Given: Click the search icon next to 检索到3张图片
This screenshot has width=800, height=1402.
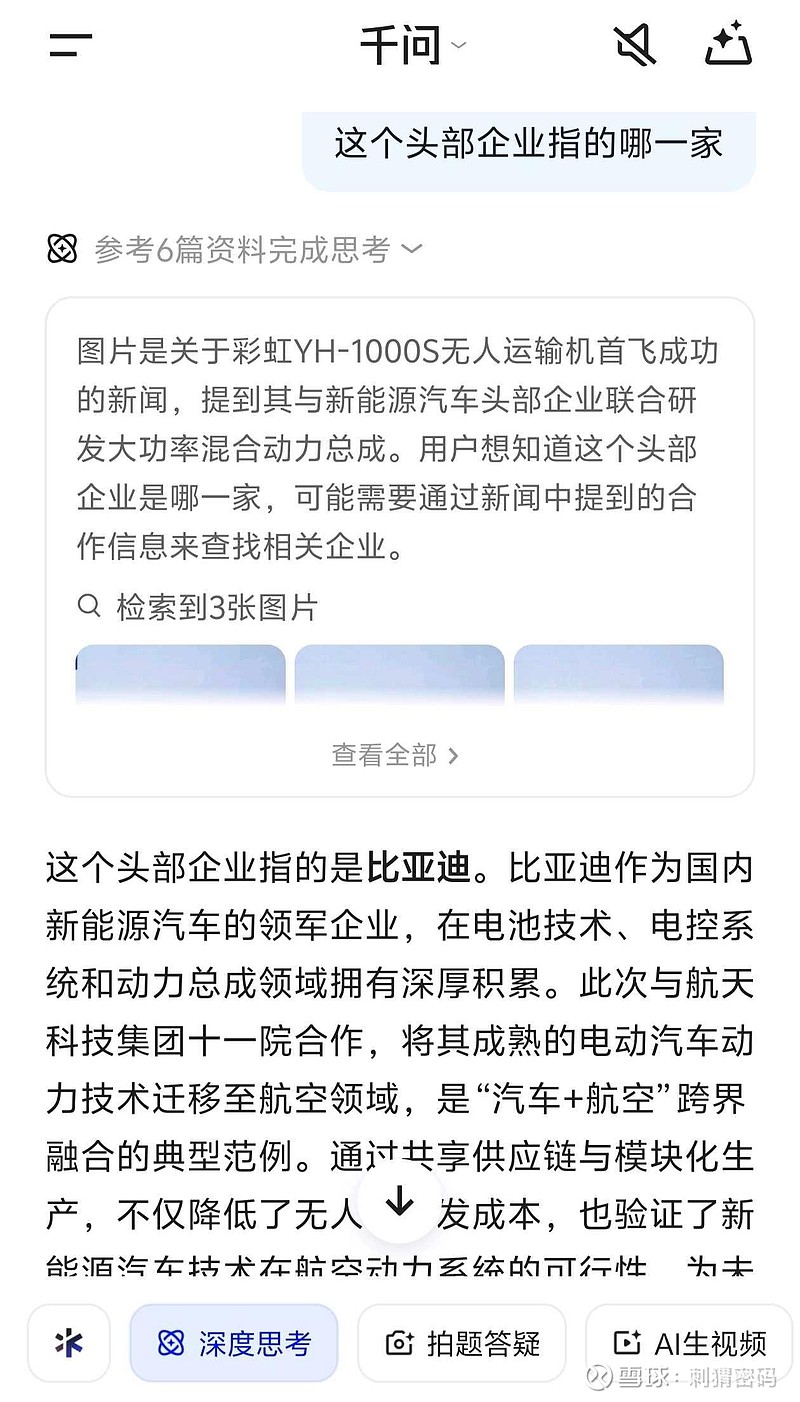Looking at the screenshot, I should point(87,606).
